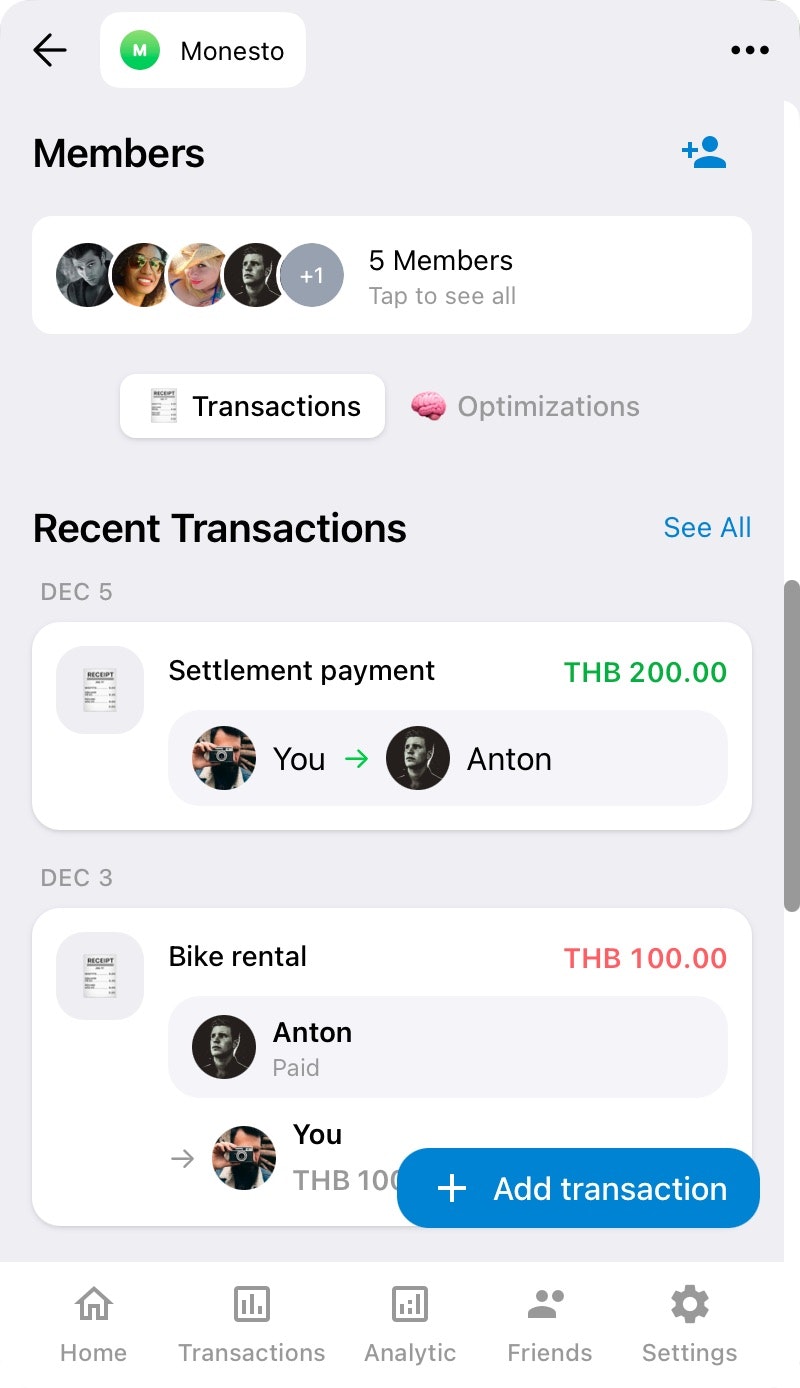Tap the back arrow icon
Image resolution: width=800 pixels, height=1388 pixels.
pos(49,50)
